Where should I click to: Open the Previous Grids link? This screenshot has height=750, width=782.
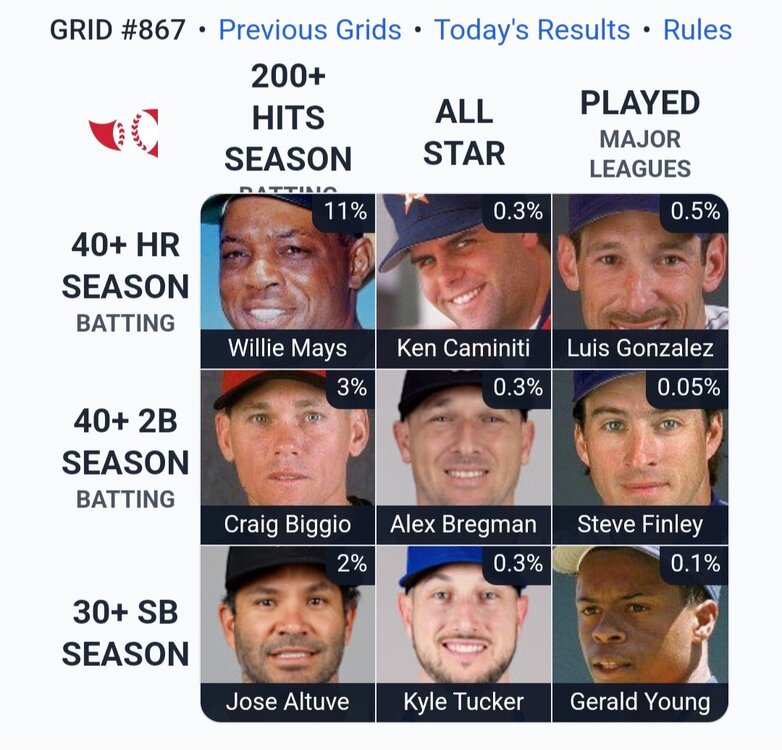pos(309,30)
